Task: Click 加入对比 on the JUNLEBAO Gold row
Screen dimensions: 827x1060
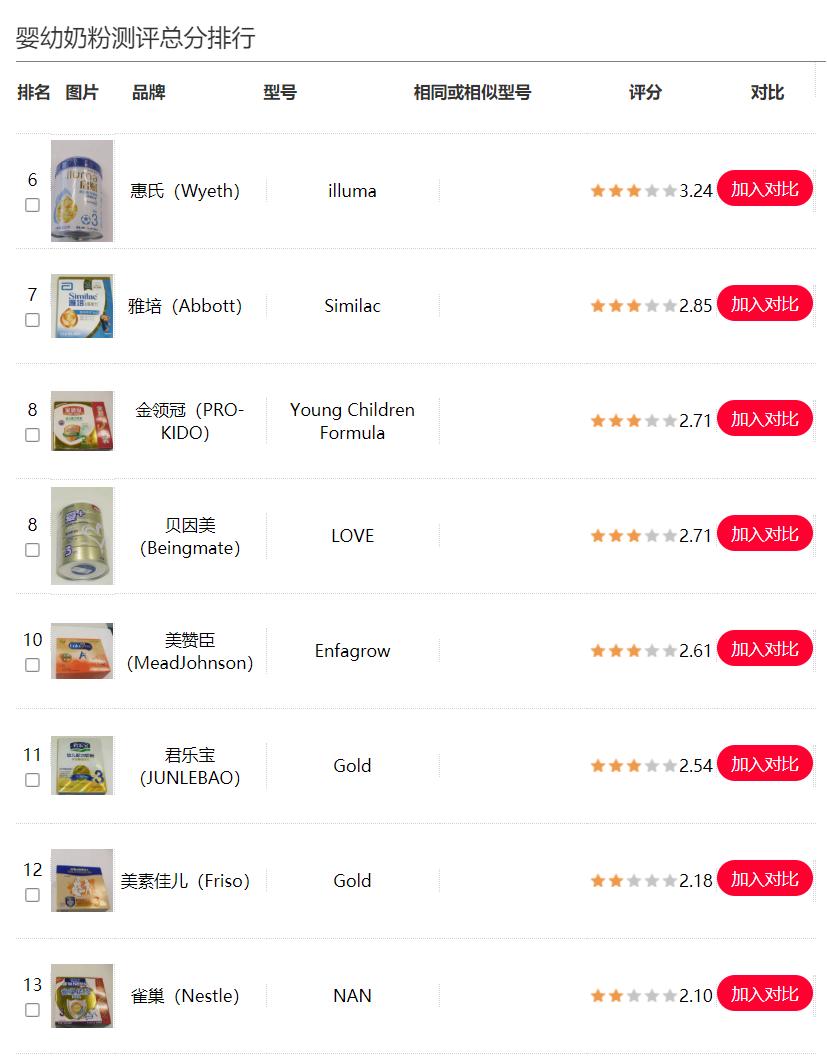Action: (764, 763)
